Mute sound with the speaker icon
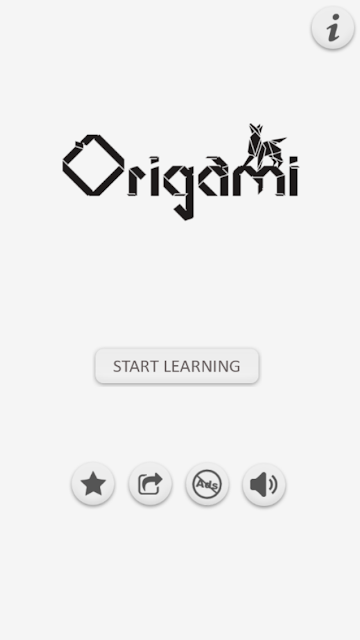This screenshot has width=360, height=640. 264,484
